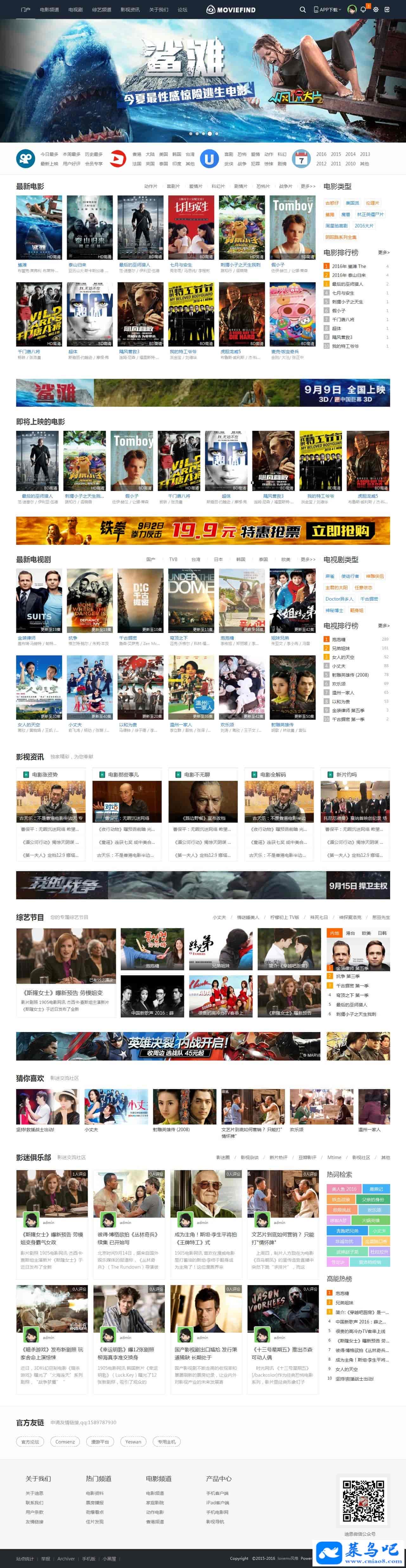406x1568 pixels.
Task: Open 联系我们 in the footer
Action: tap(34, 1502)
